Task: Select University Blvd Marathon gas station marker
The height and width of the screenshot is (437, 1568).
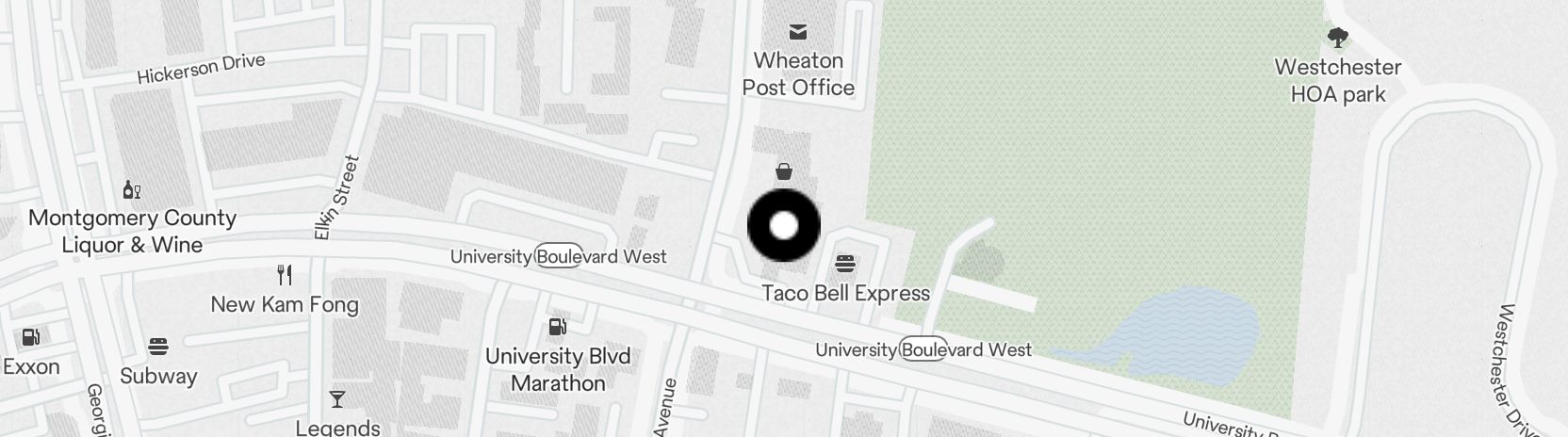Action: 558,327
